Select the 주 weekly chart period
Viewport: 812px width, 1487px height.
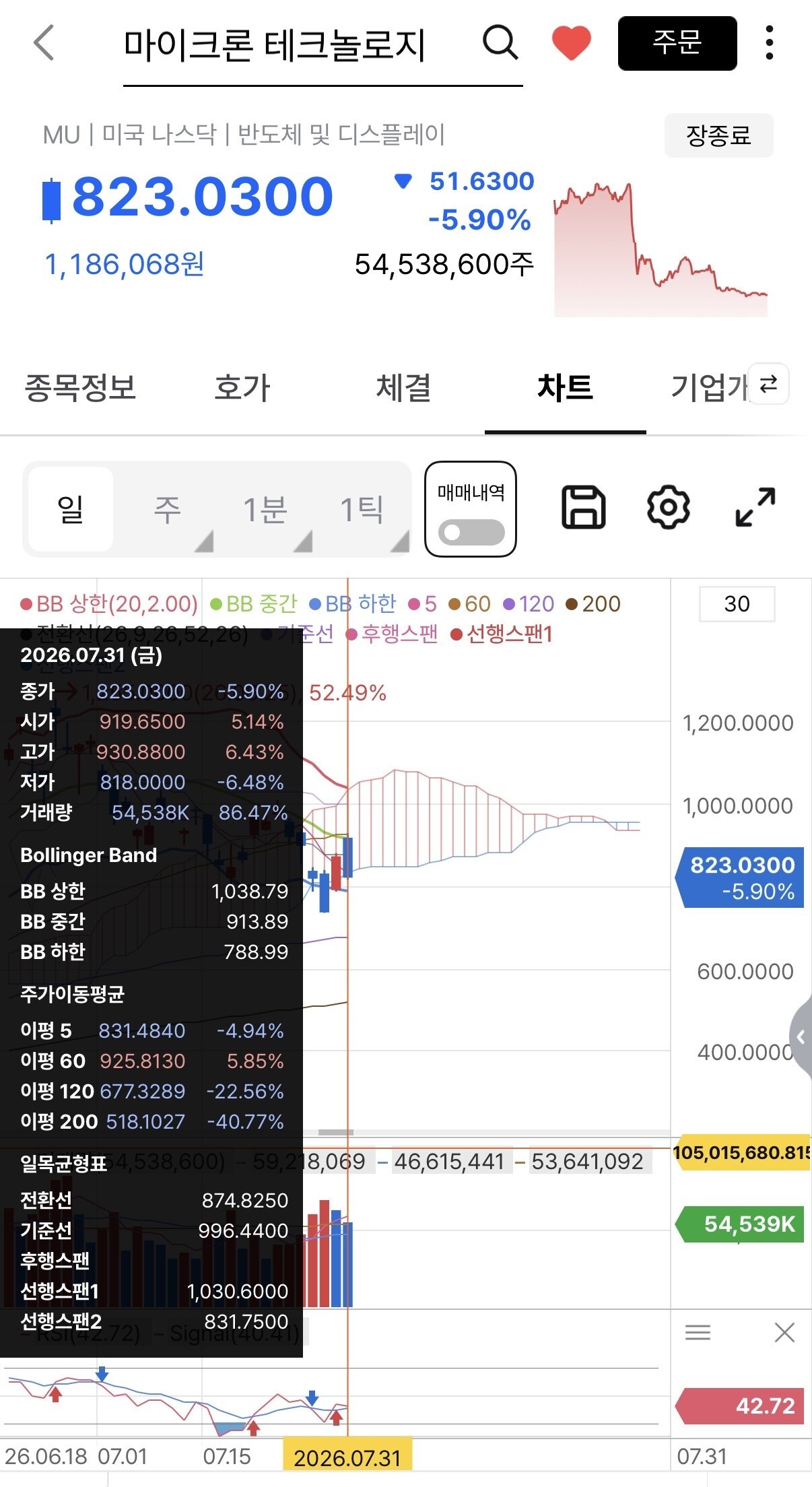168,509
